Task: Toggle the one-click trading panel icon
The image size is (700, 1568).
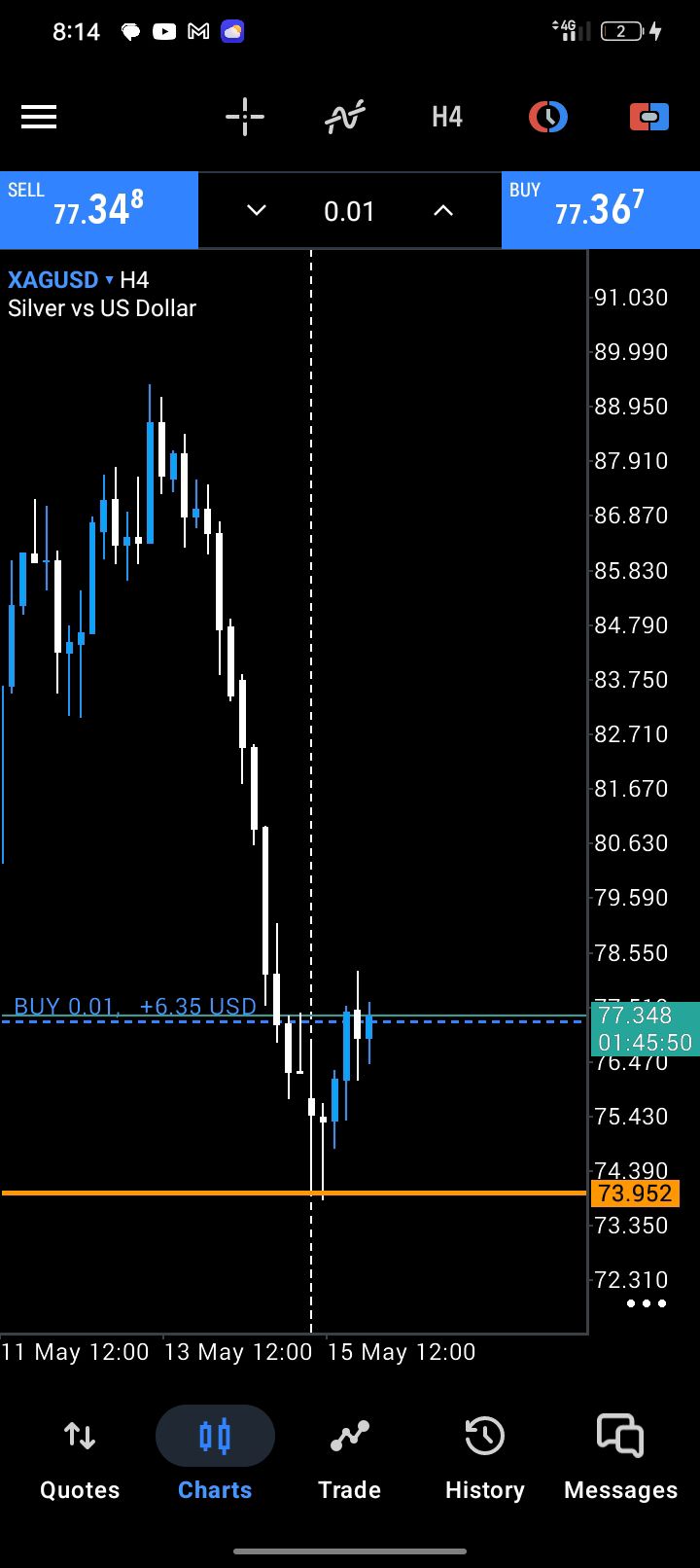Action: point(649,118)
